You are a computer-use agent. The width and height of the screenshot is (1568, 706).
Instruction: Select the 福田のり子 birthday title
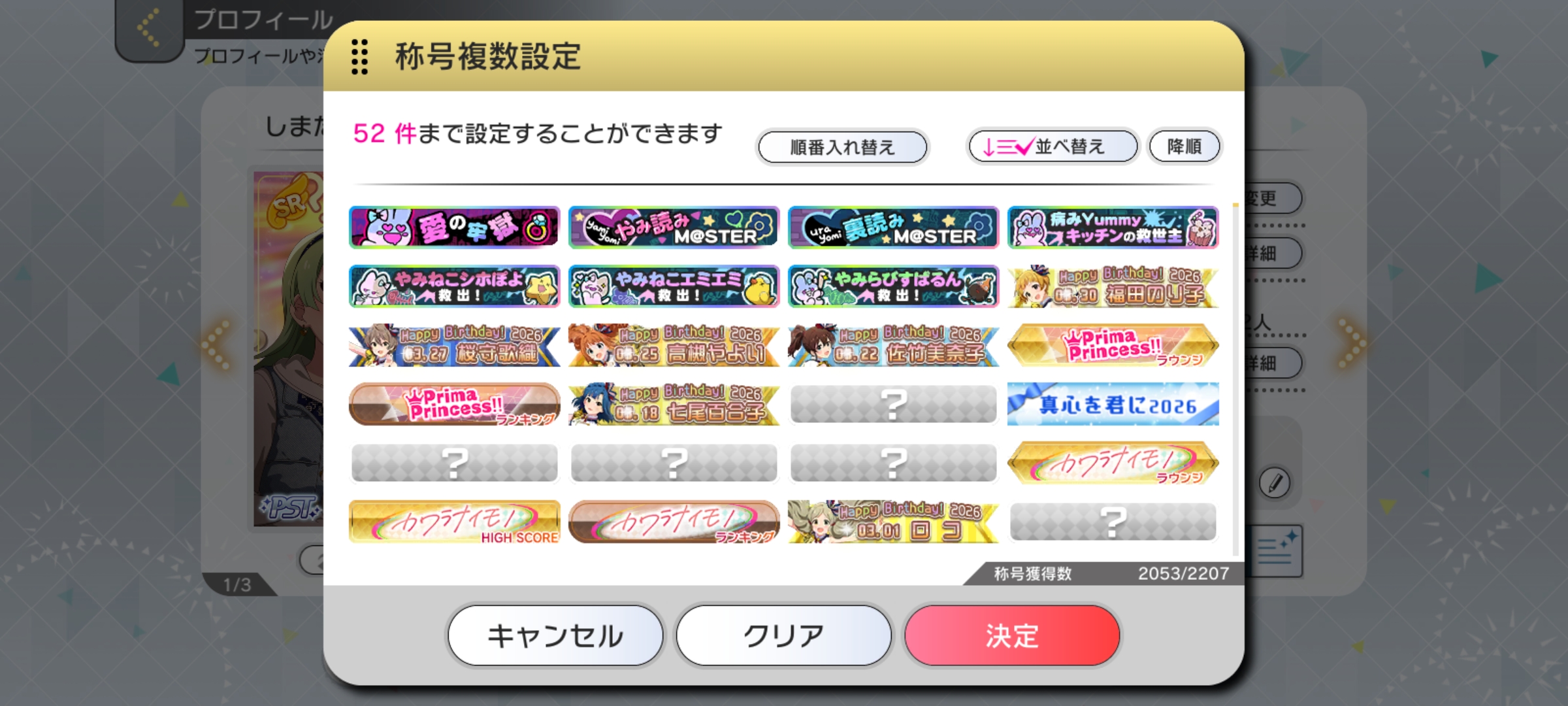(1113, 286)
